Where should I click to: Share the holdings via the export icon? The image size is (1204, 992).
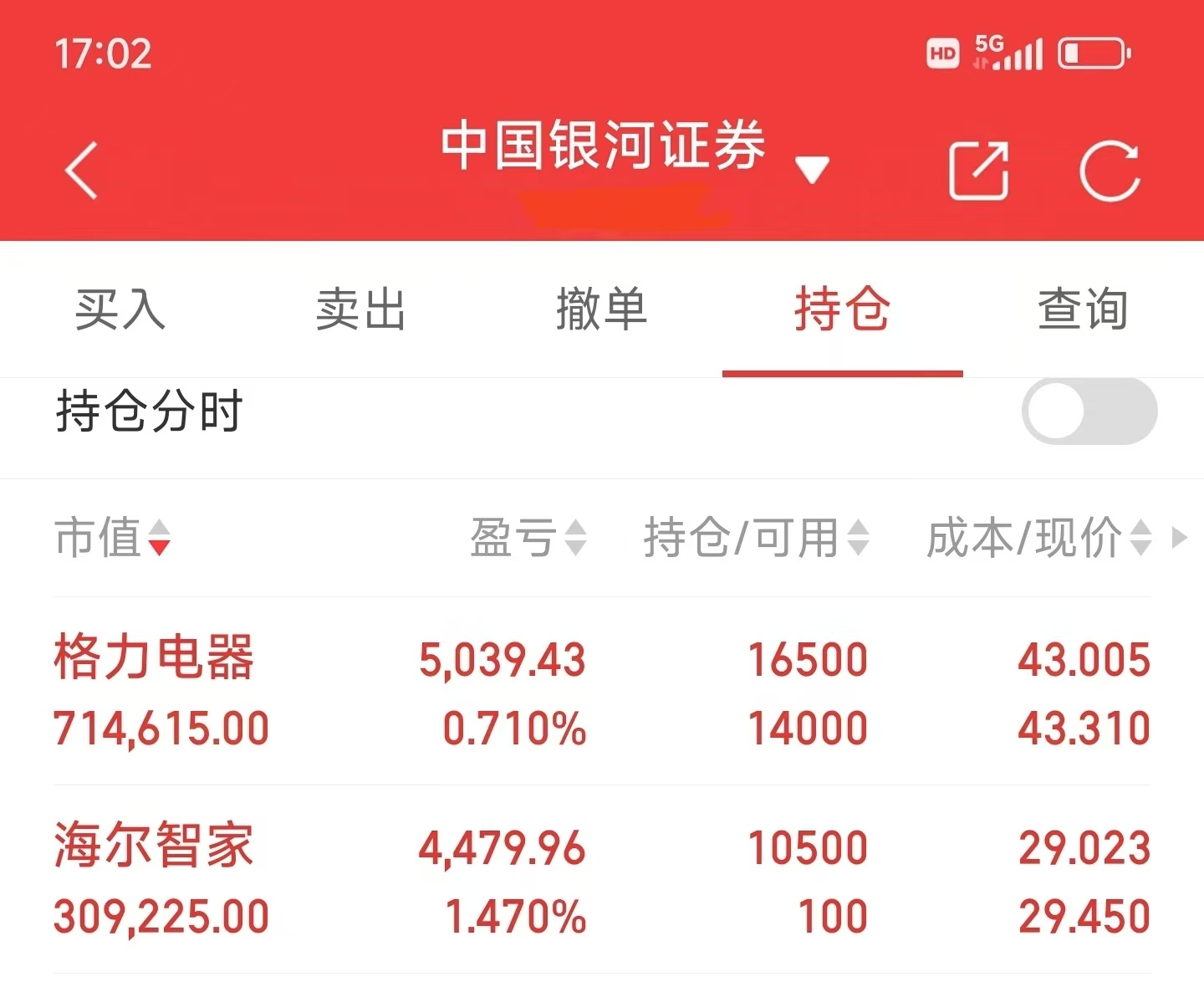(978, 171)
